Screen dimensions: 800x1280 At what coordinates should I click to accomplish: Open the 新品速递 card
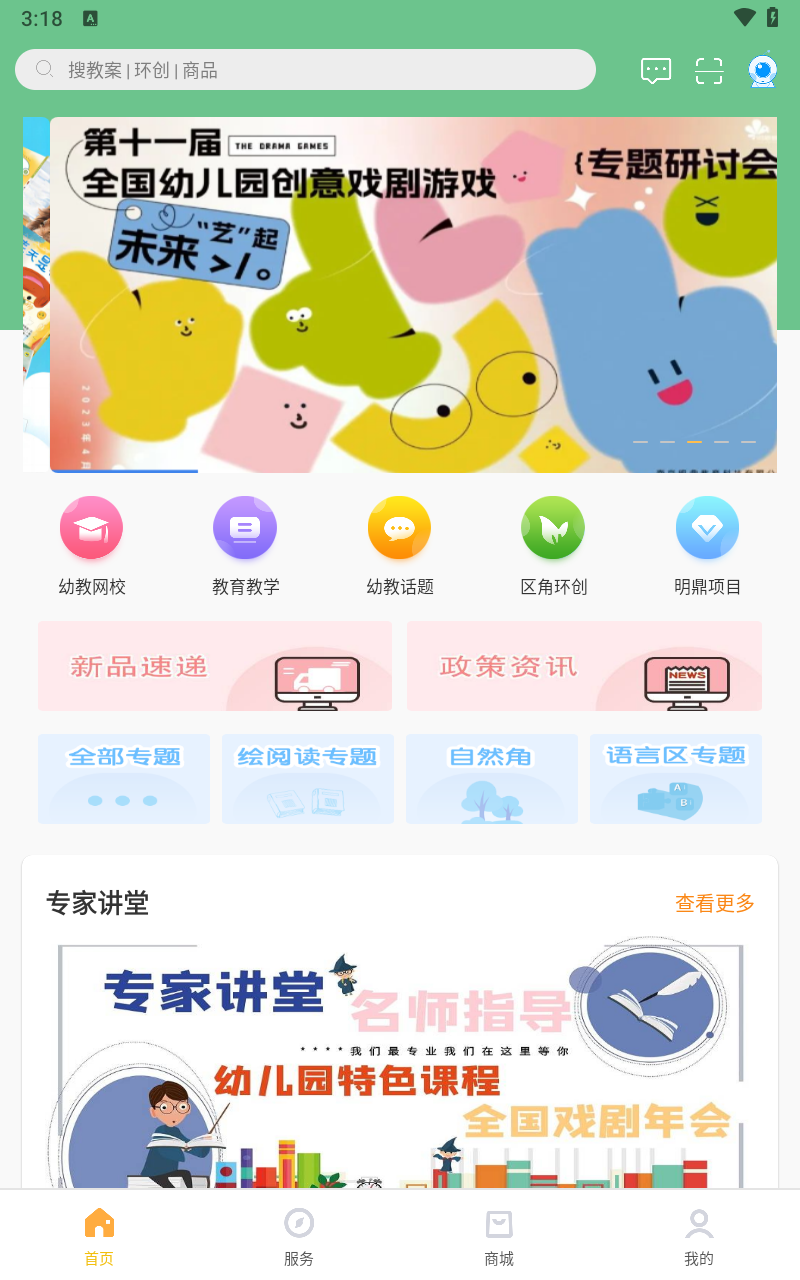click(x=215, y=666)
